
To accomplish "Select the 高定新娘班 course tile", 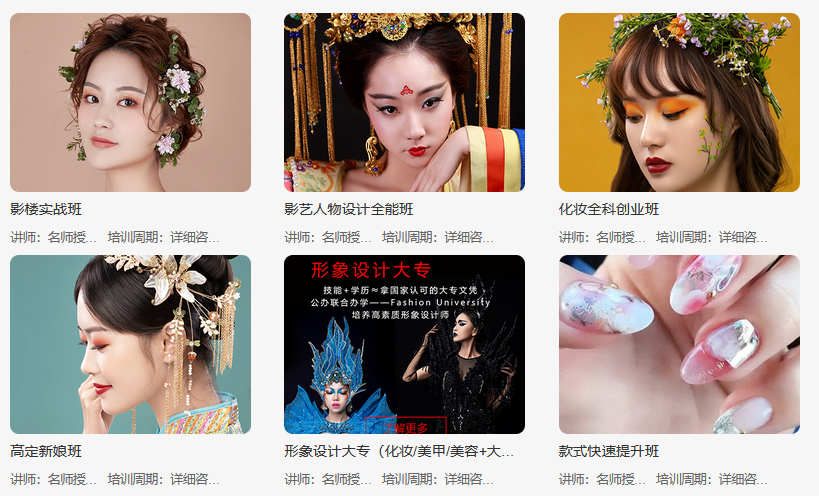I will [x=130, y=344].
